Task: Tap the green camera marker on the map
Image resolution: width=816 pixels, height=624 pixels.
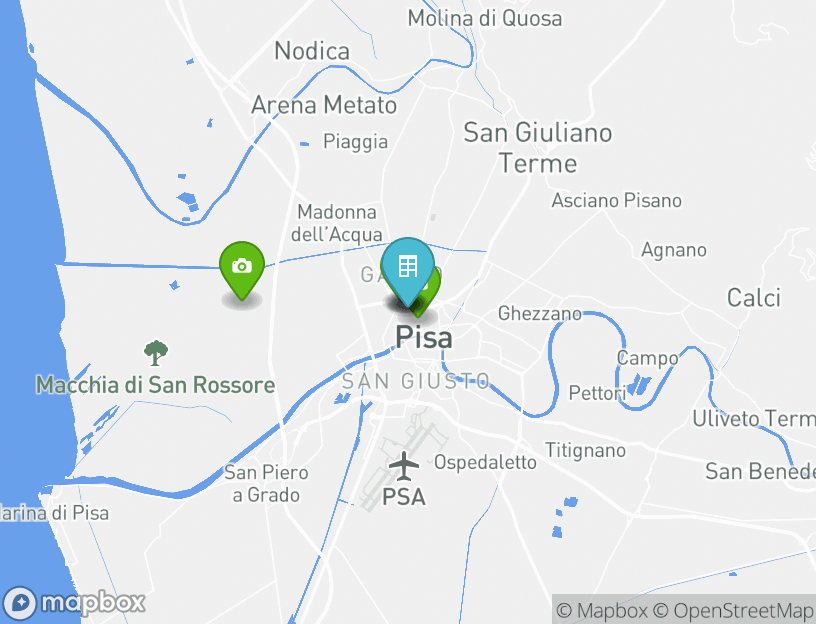Action: pyautogui.click(x=241, y=267)
